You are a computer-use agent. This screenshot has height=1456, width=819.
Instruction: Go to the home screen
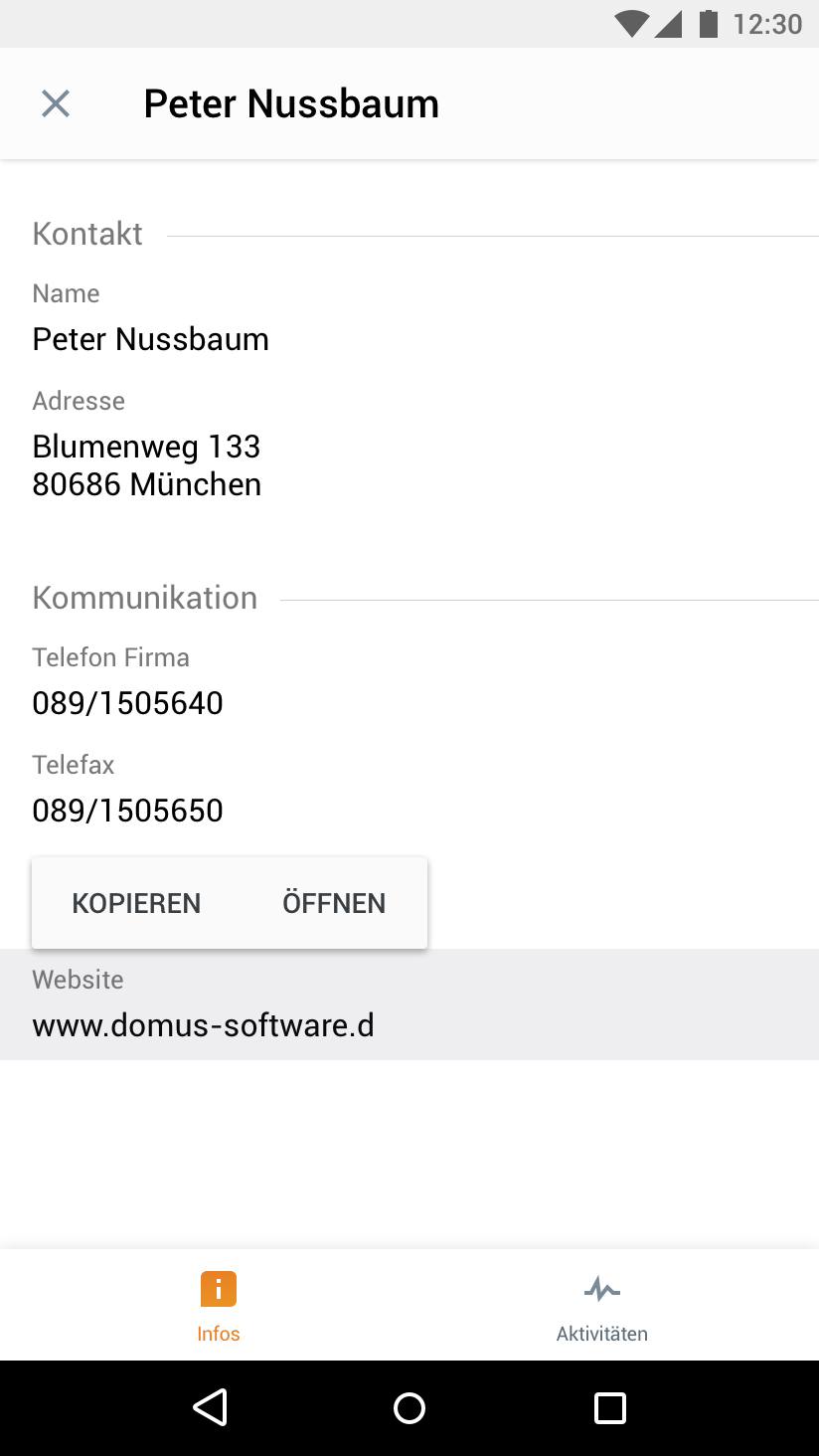click(409, 1407)
